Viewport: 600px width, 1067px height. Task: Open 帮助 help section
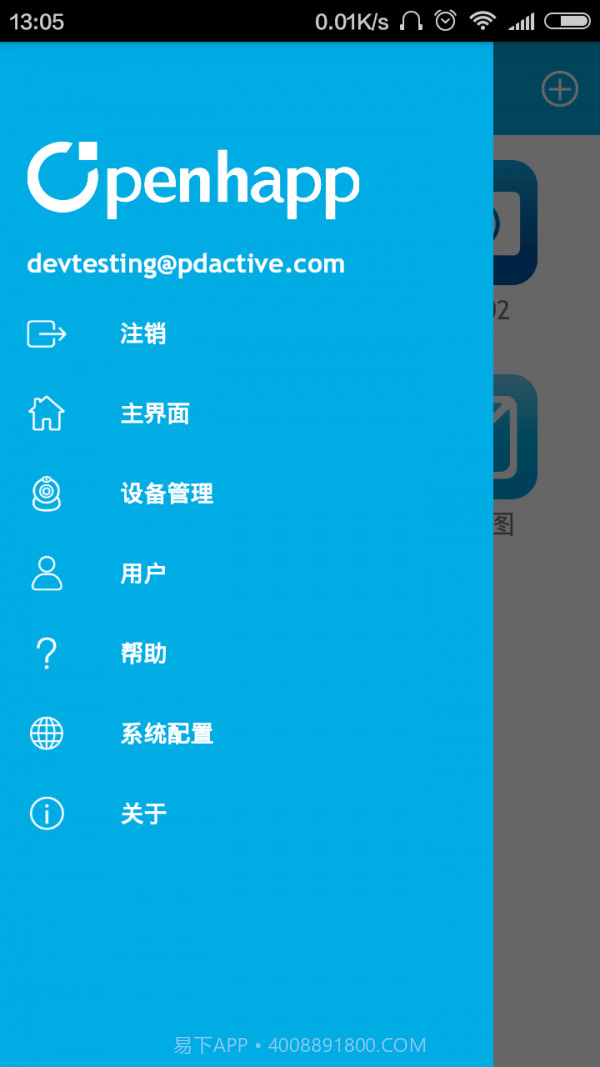pyautogui.click(x=143, y=654)
